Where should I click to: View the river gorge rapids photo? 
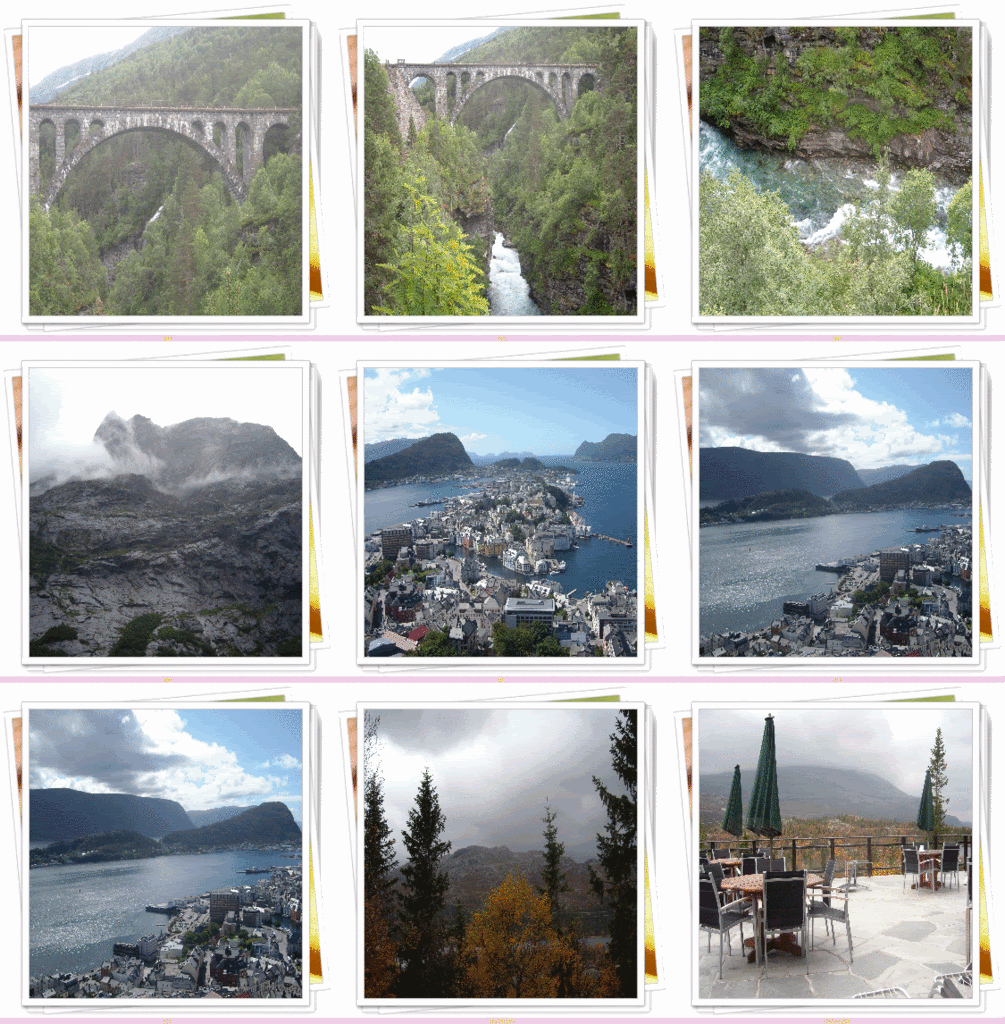point(835,171)
